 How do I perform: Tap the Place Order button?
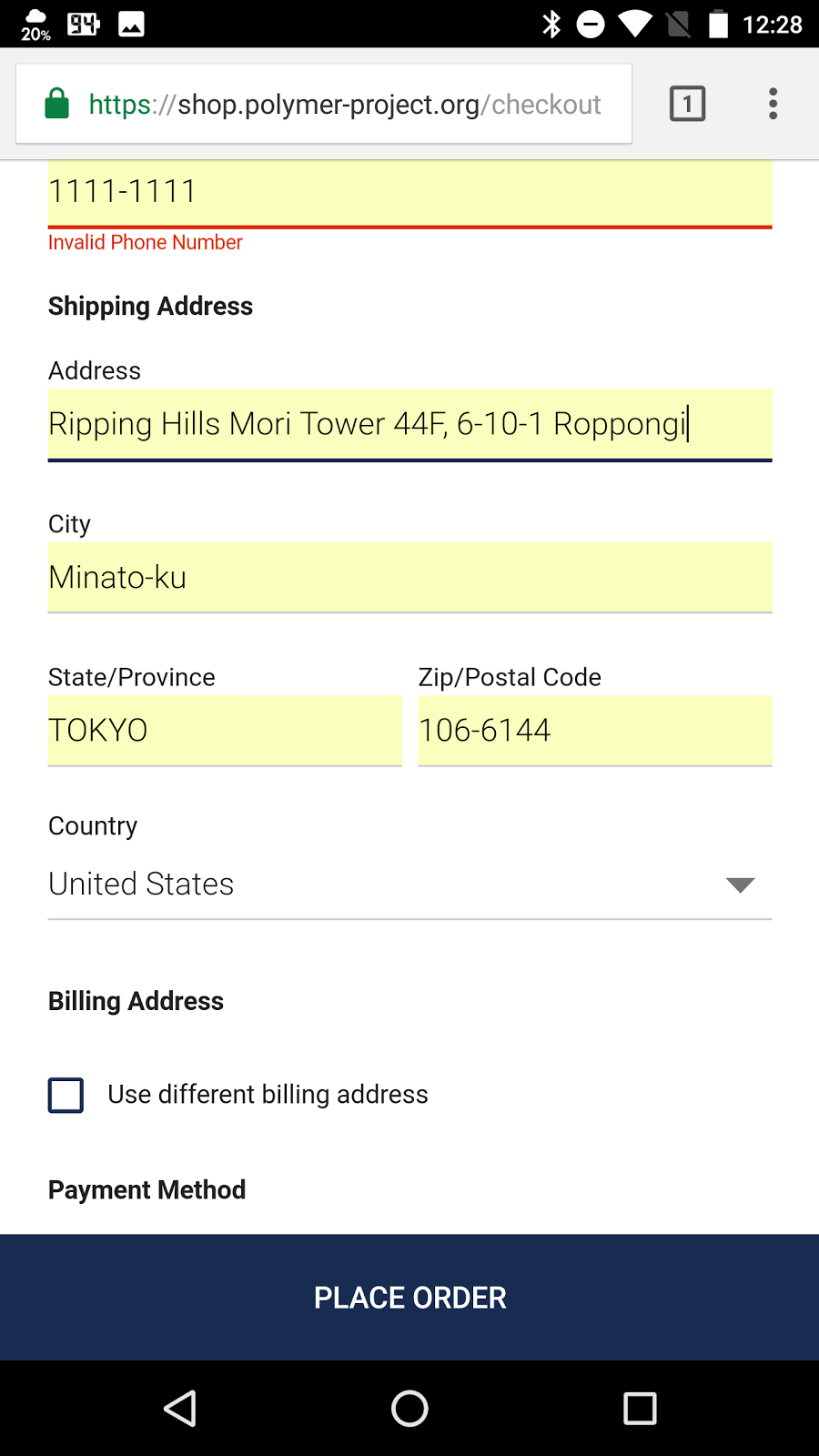(409, 1297)
